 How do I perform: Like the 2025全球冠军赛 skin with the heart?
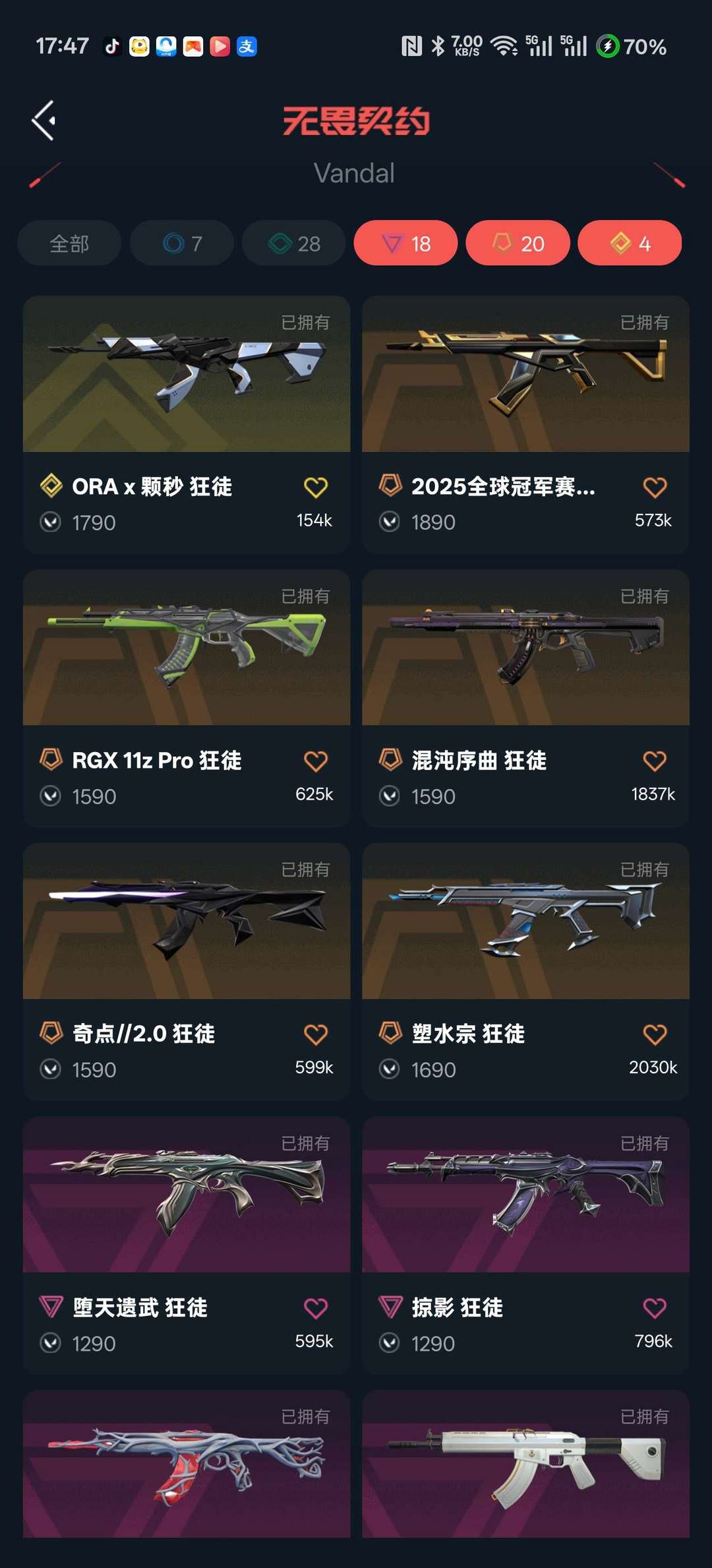click(x=655, y=487)
